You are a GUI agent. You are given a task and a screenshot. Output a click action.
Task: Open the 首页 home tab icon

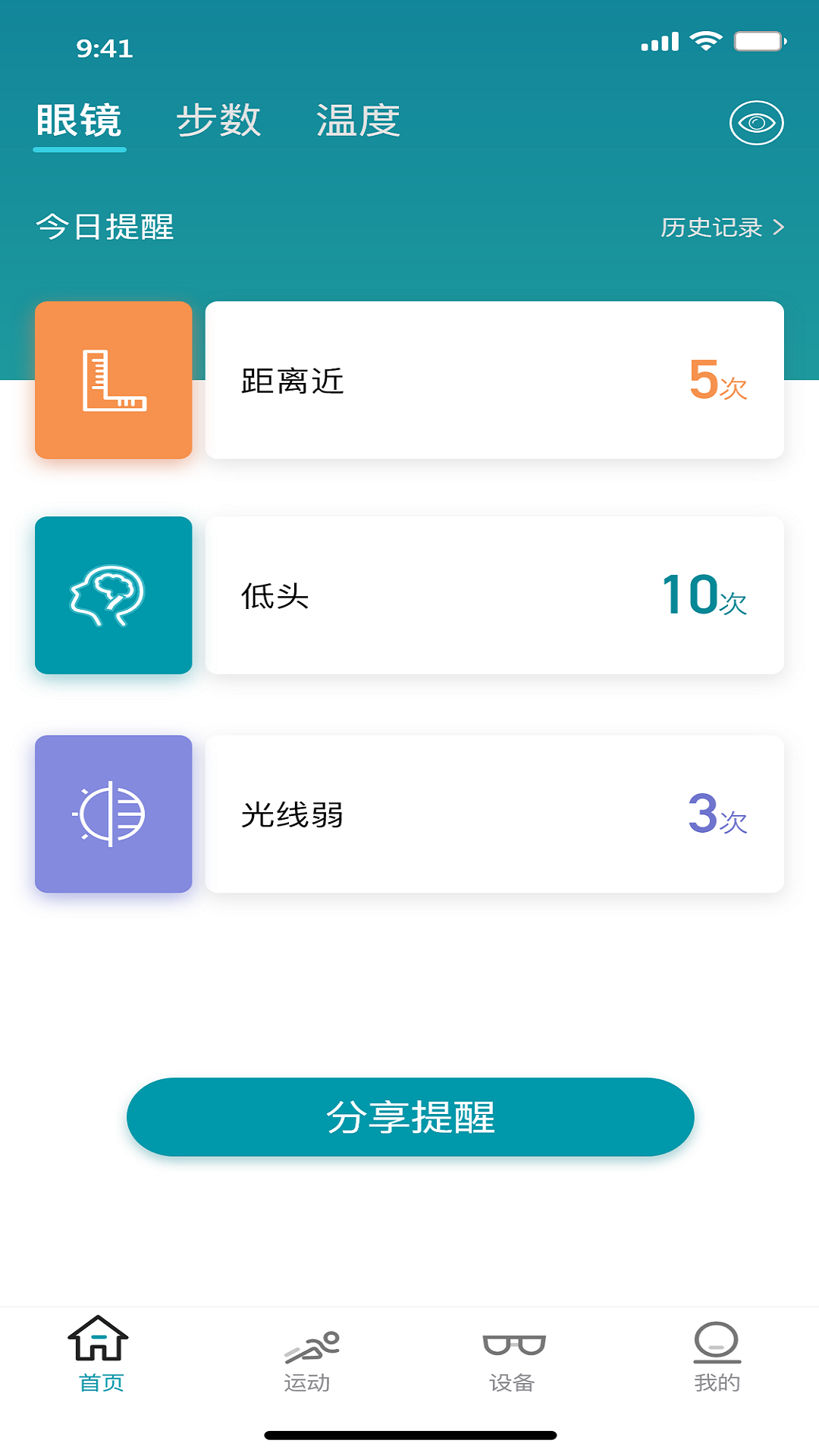99,1341
